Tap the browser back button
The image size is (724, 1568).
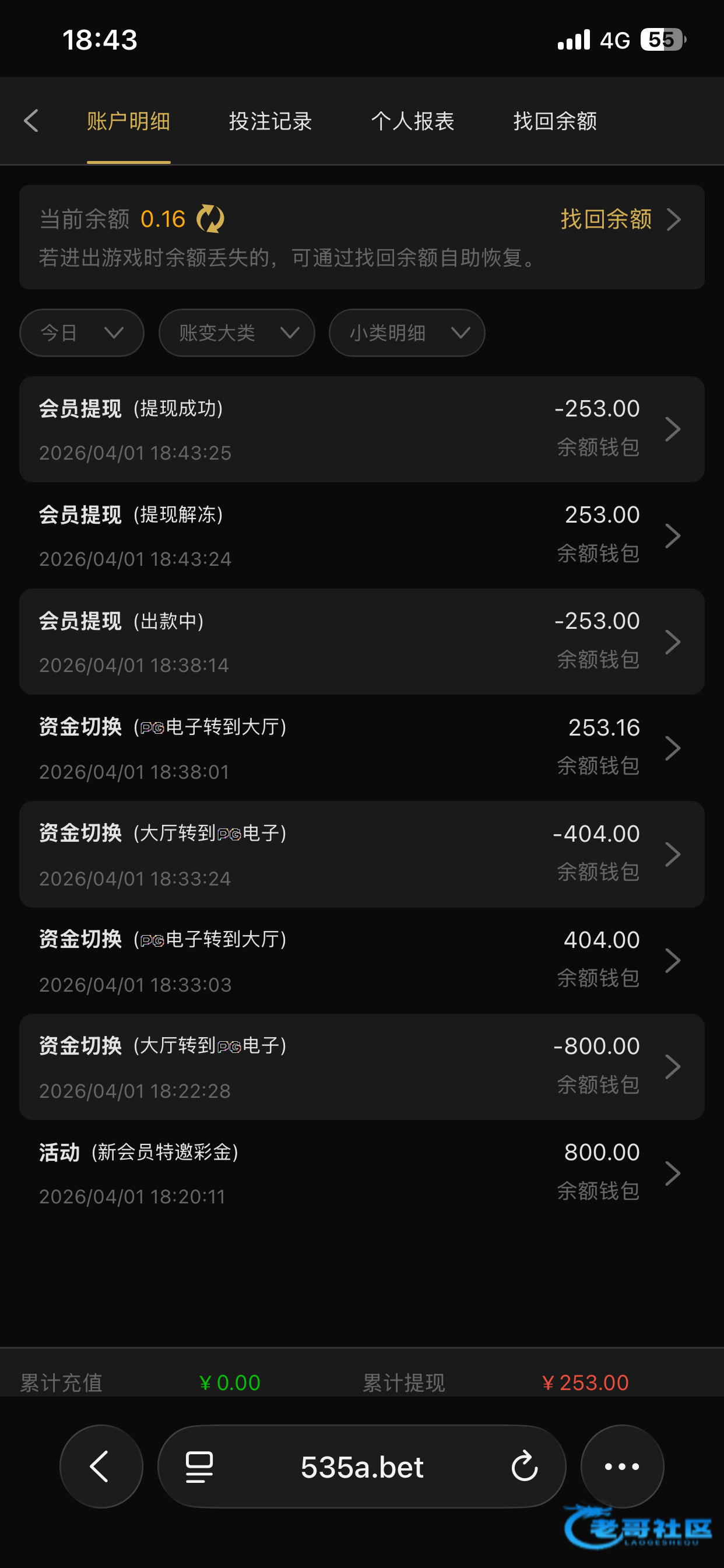point(101,1467)
